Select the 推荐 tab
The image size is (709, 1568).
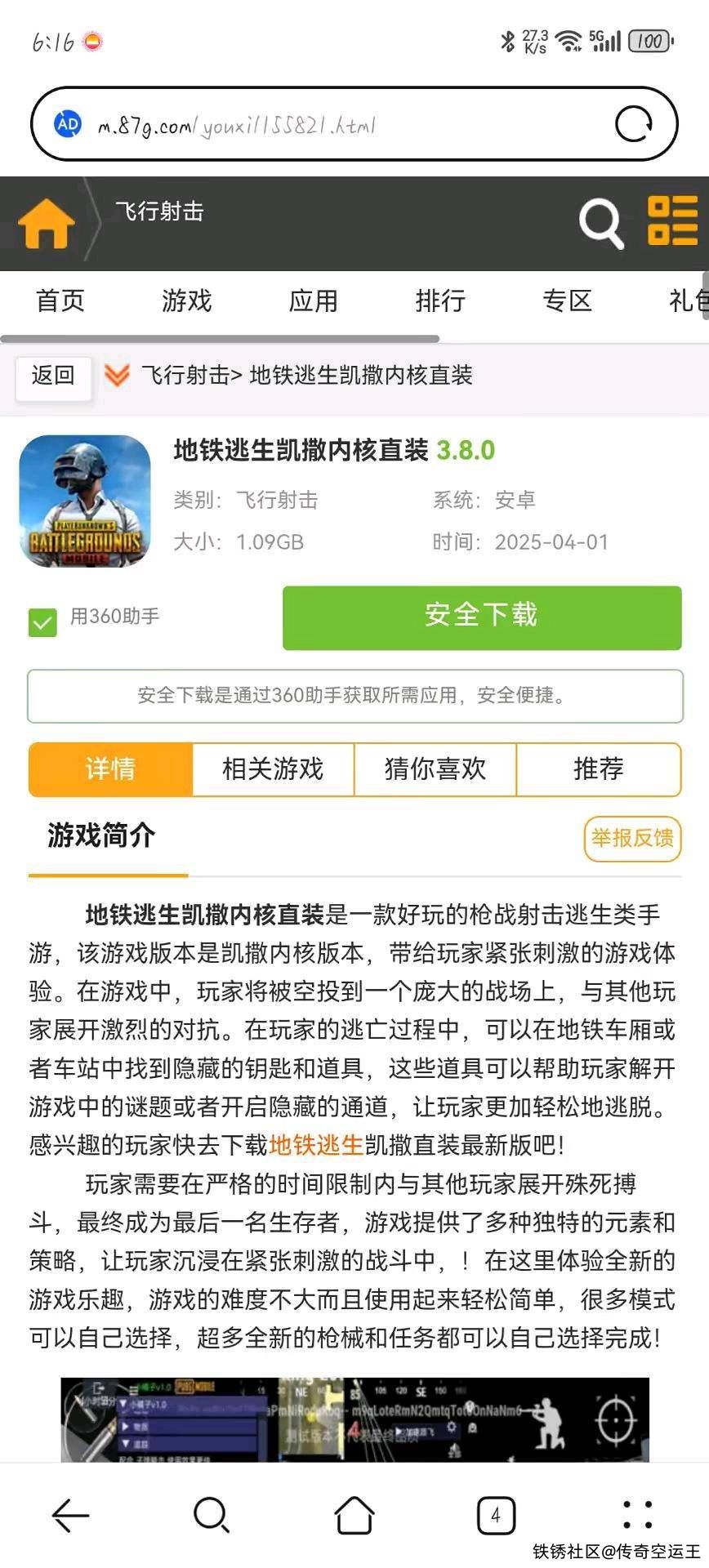[598, 768]
